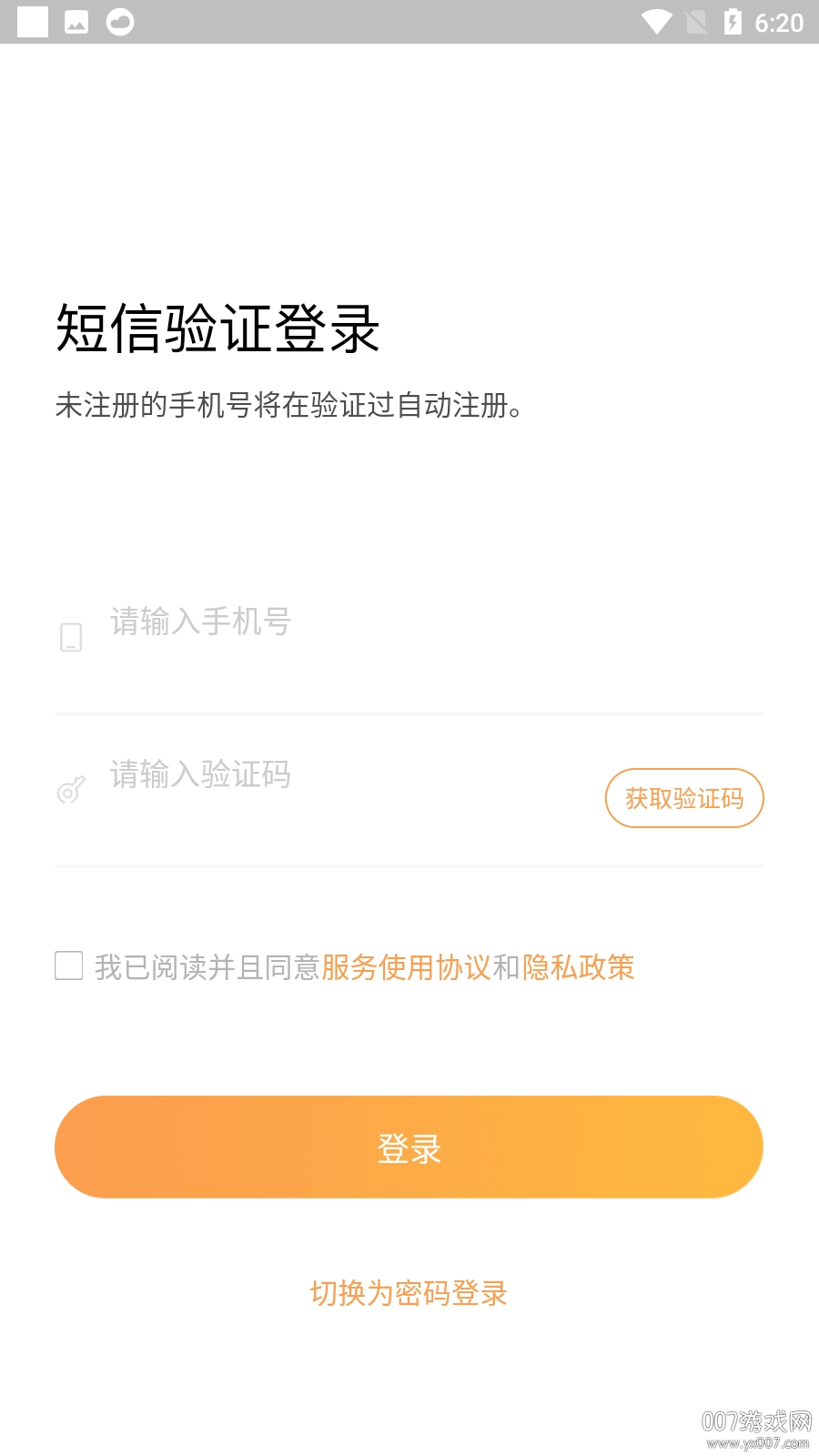This screenshot has height=1456, width=819.
Task: Click the phone icon beside the mobile number field
Action: click(x=71, y=635)
